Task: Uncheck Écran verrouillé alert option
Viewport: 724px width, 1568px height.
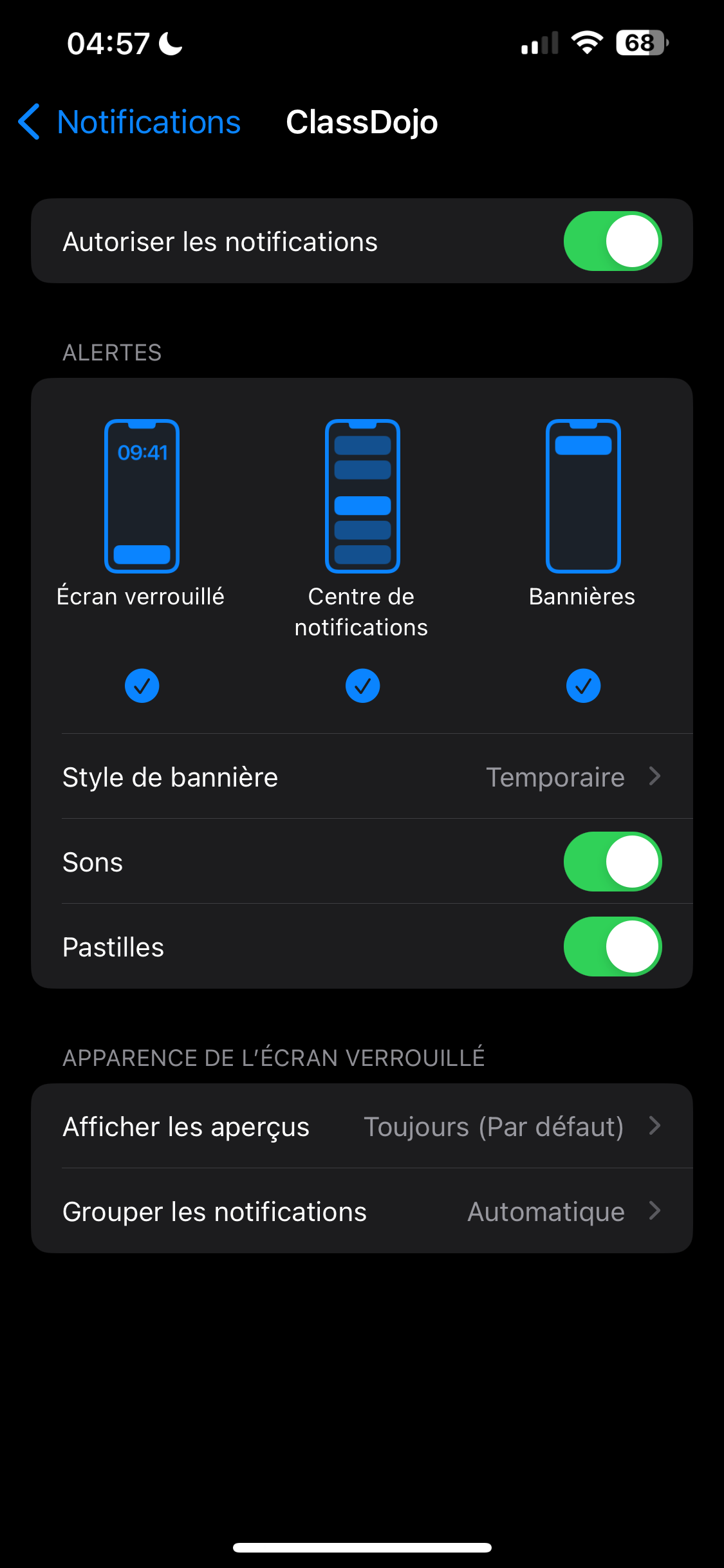Action: 142,686
